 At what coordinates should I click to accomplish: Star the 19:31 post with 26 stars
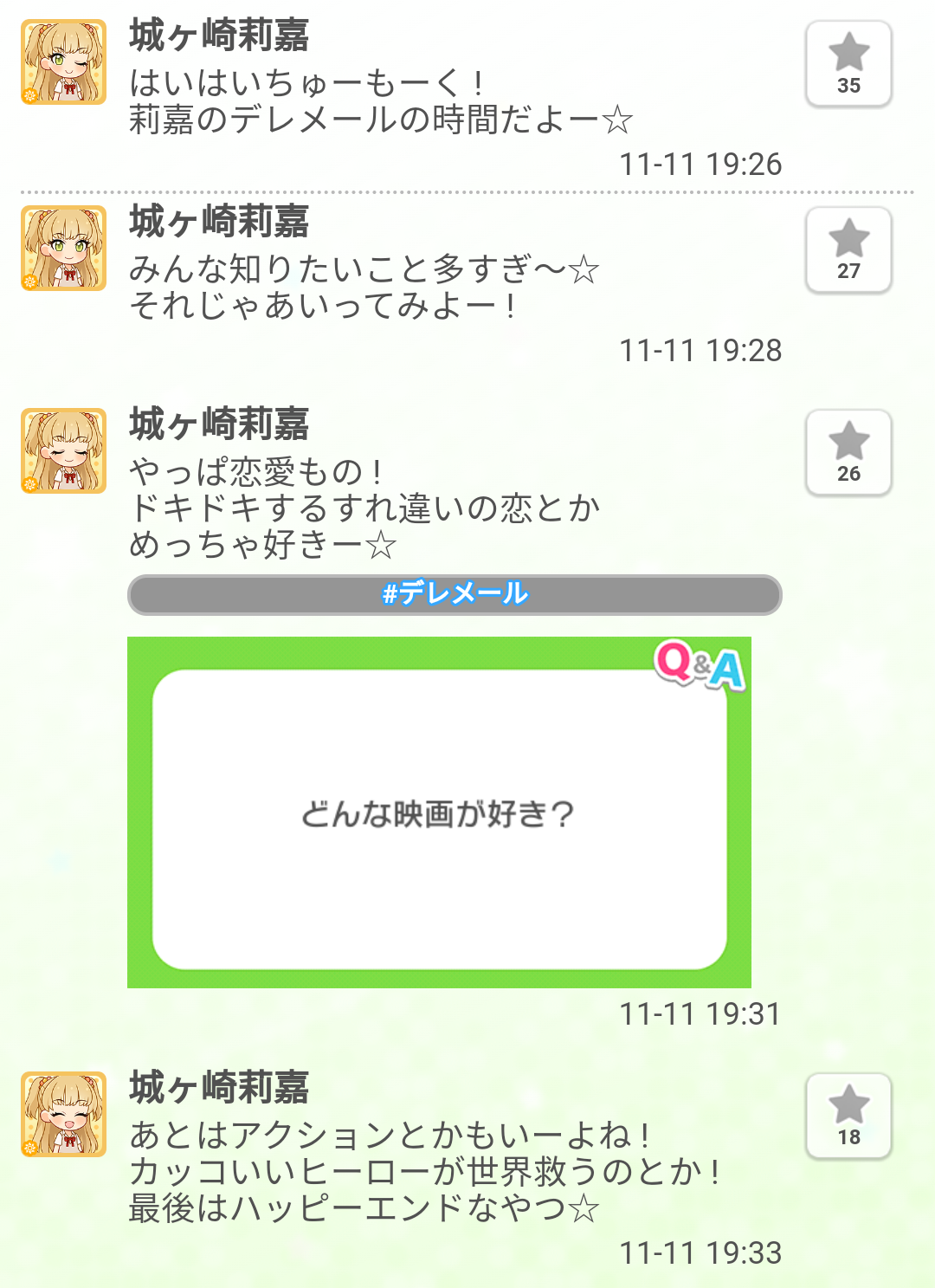848,453
